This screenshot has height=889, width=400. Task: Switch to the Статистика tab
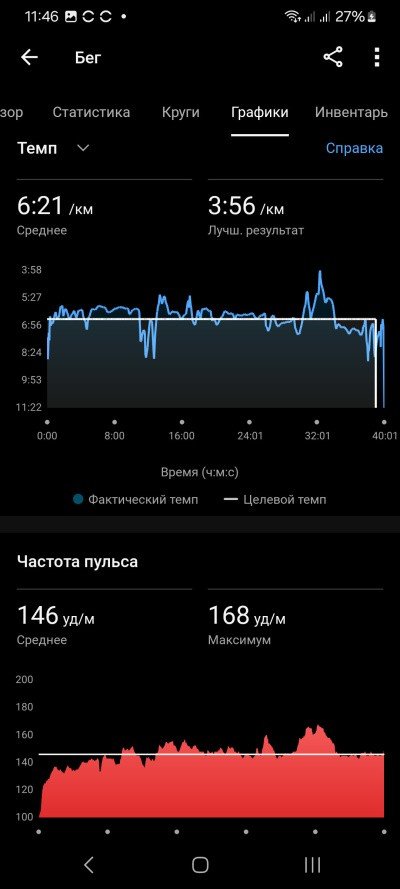[x=91, y=112]
